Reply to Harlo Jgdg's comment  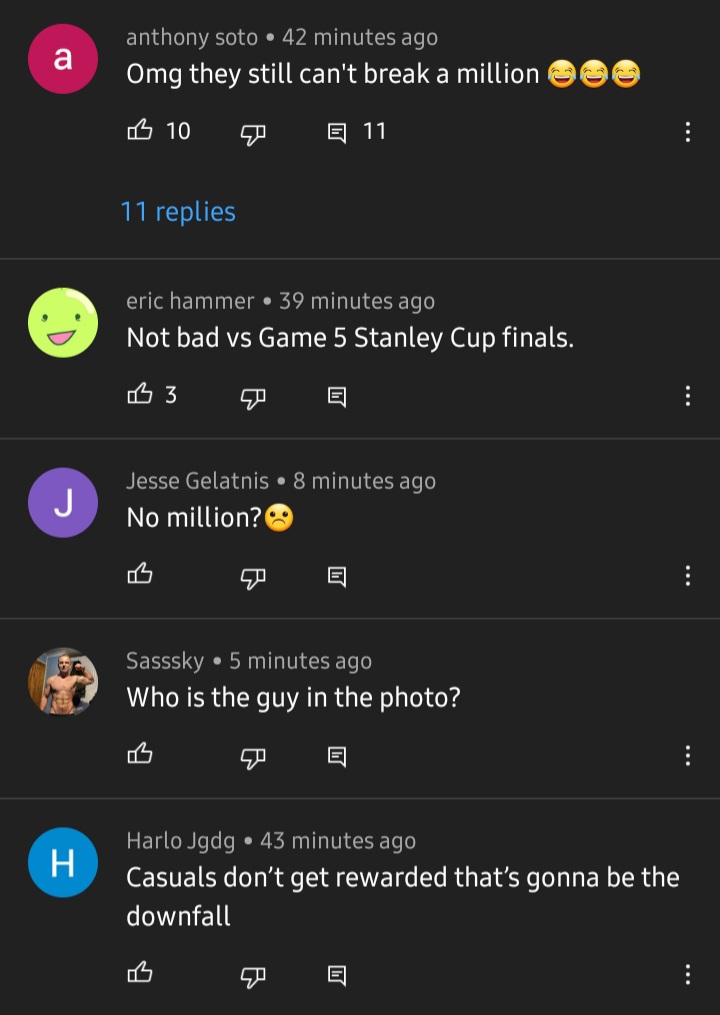point(337,974)
